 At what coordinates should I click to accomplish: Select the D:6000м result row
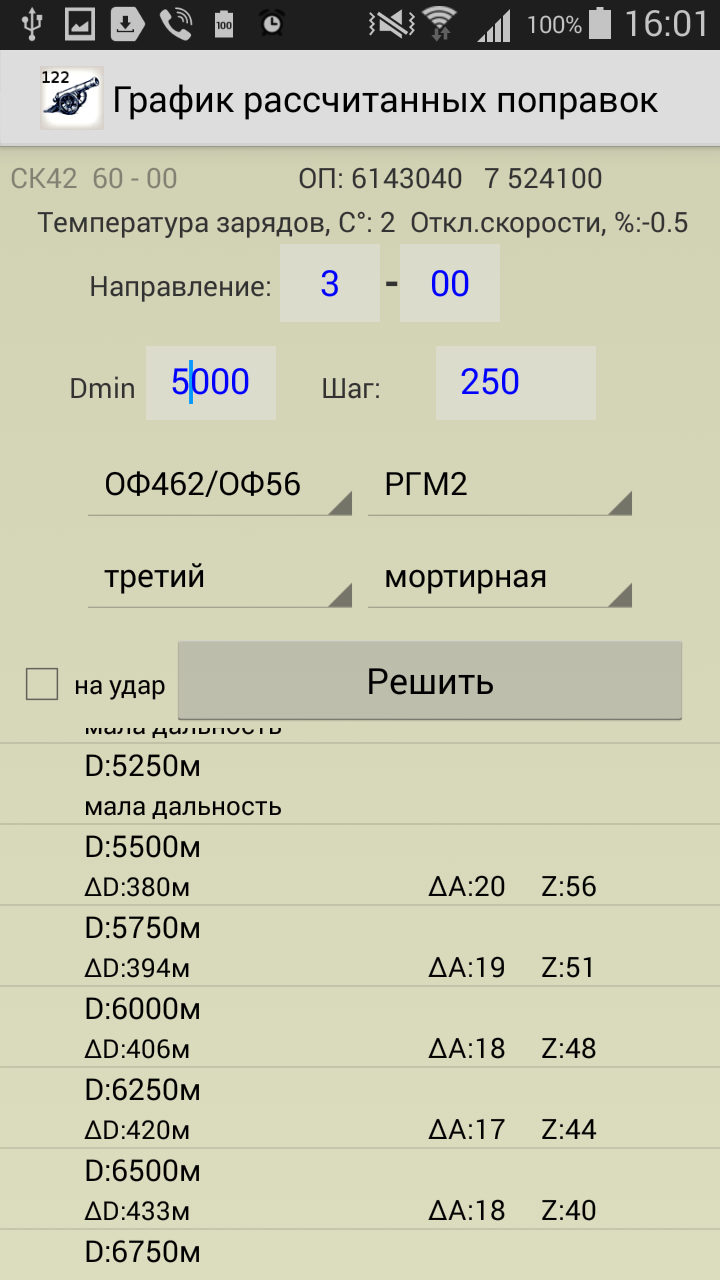pyautogui.click(x=360, y=1027)
